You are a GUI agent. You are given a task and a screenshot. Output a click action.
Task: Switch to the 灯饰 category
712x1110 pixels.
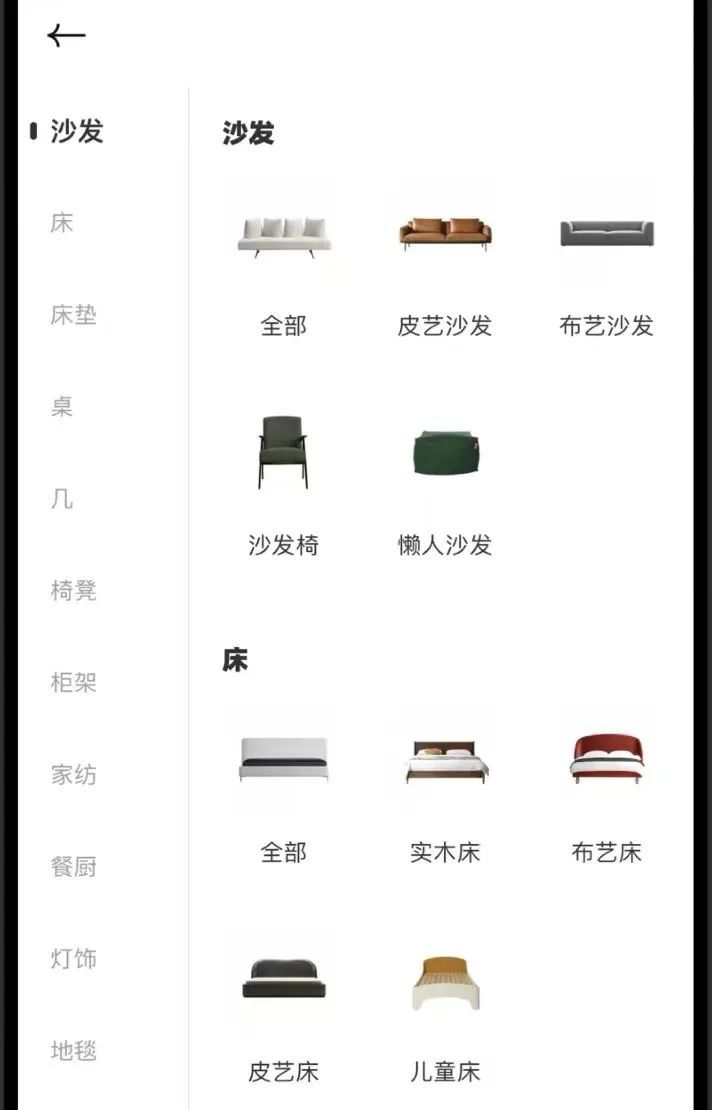[x=74, y=959]
